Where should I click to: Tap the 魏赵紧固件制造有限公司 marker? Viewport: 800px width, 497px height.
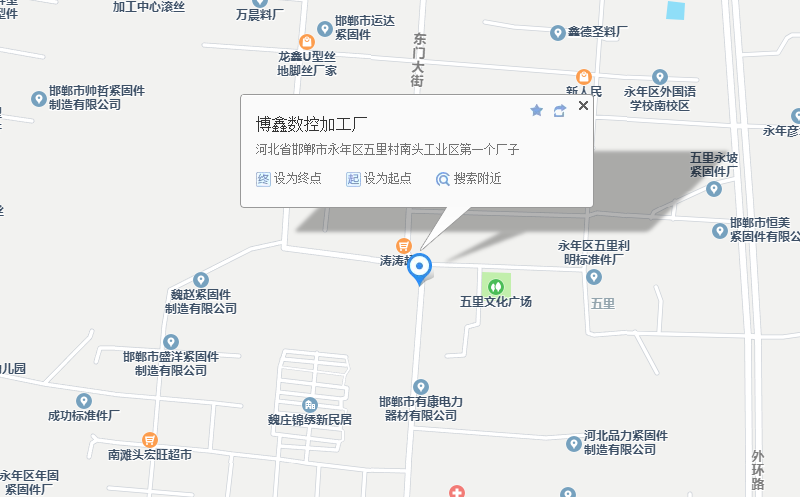[x=200, y=280]
